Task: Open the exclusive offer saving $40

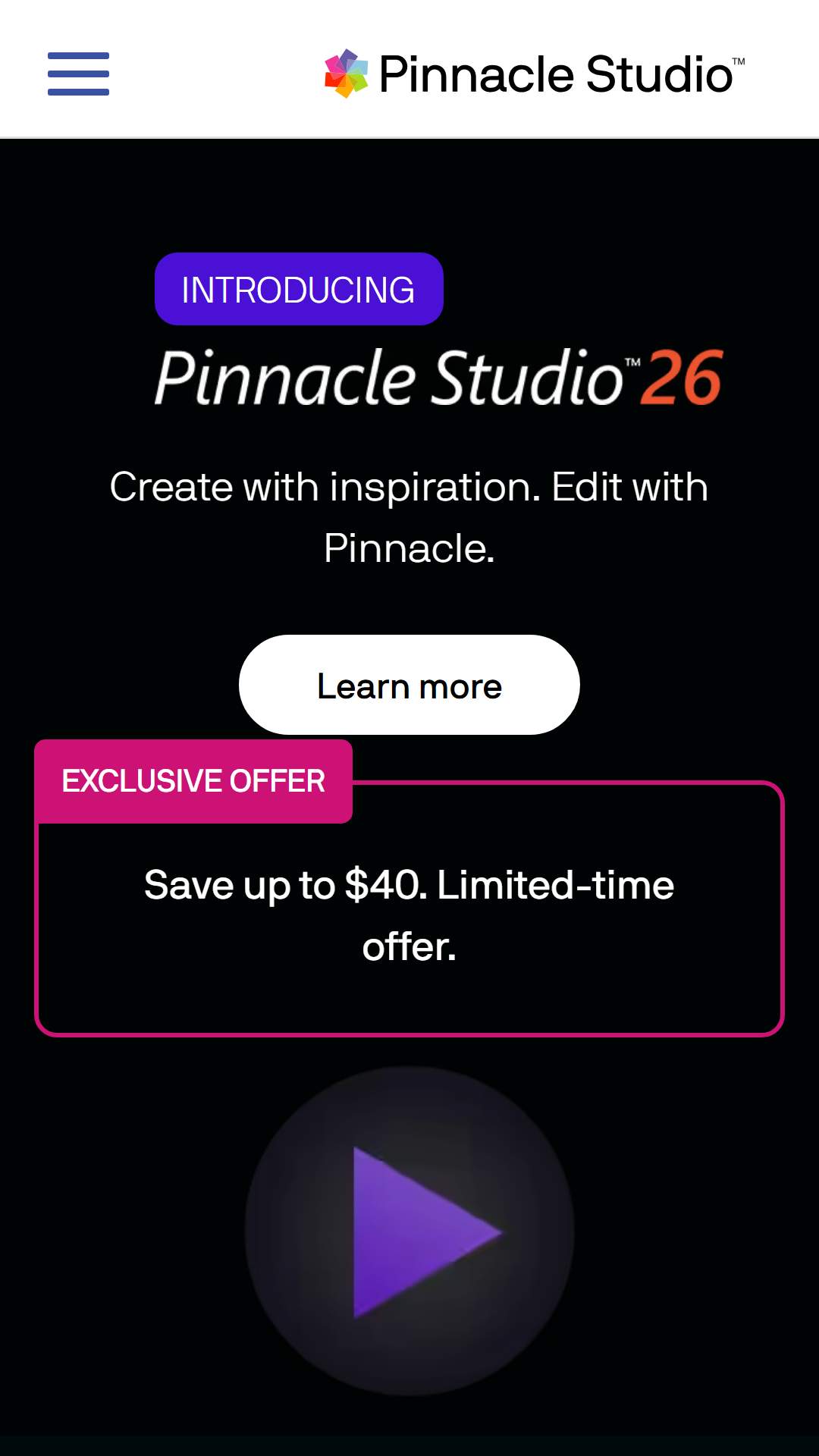Action: 409,915
